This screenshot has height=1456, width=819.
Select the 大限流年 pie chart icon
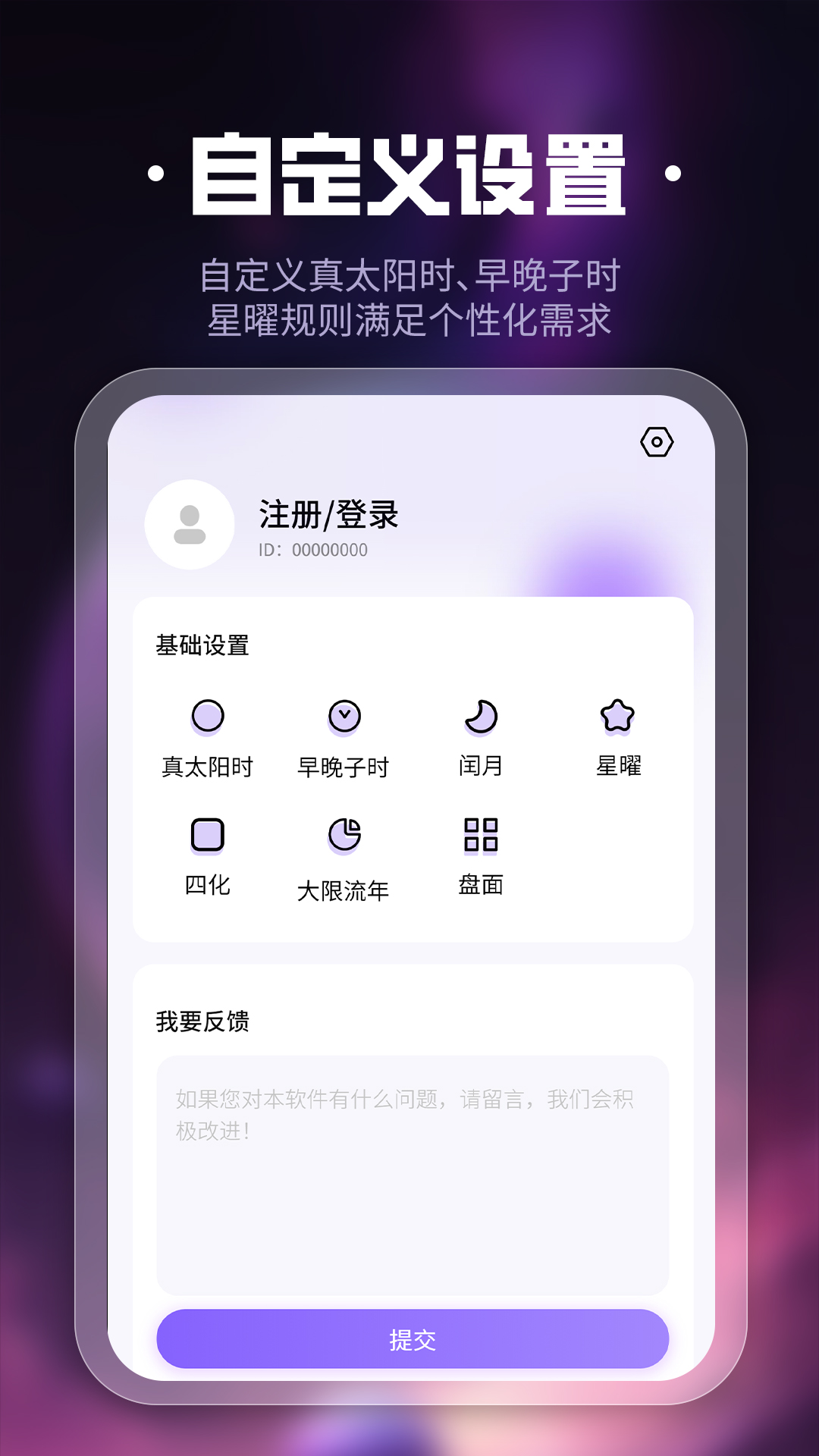click(344, 836)
